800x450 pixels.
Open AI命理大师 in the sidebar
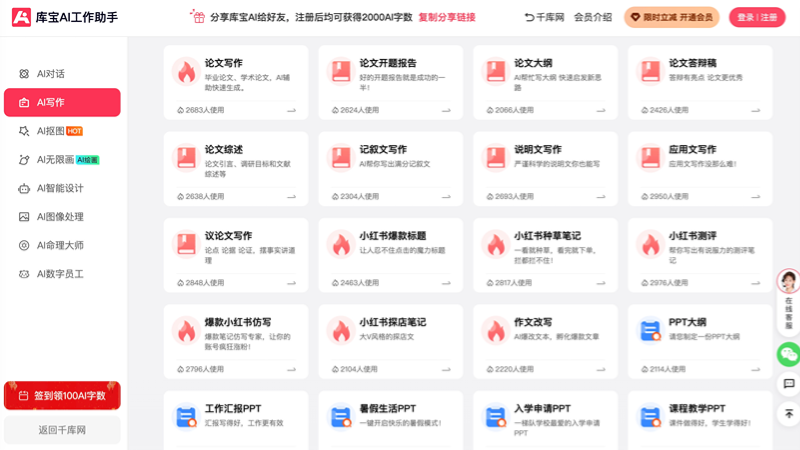(x=60, y=245)
